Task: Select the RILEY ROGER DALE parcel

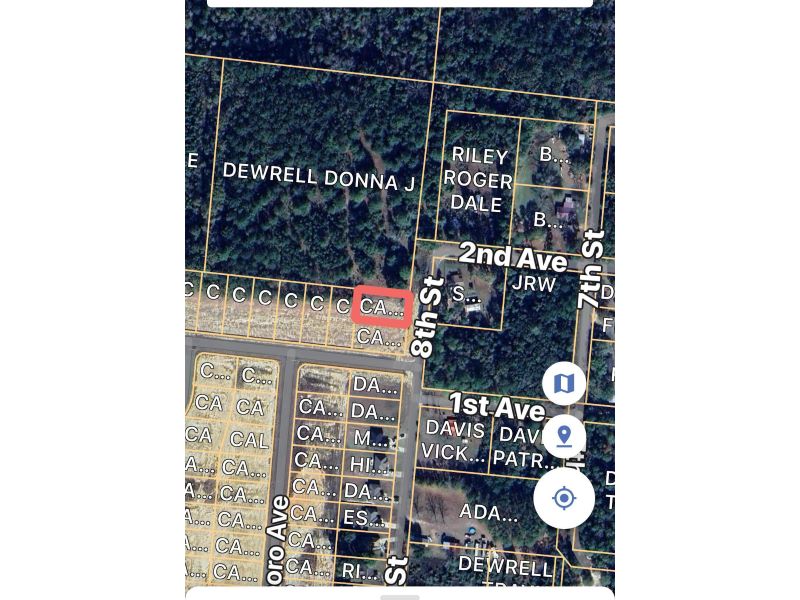Action: 478,180
